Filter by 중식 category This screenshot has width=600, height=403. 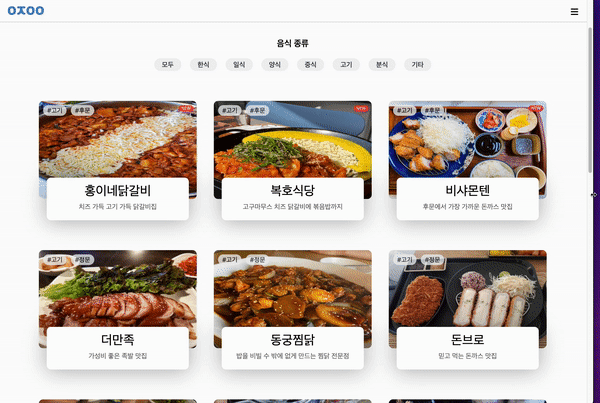310,65
